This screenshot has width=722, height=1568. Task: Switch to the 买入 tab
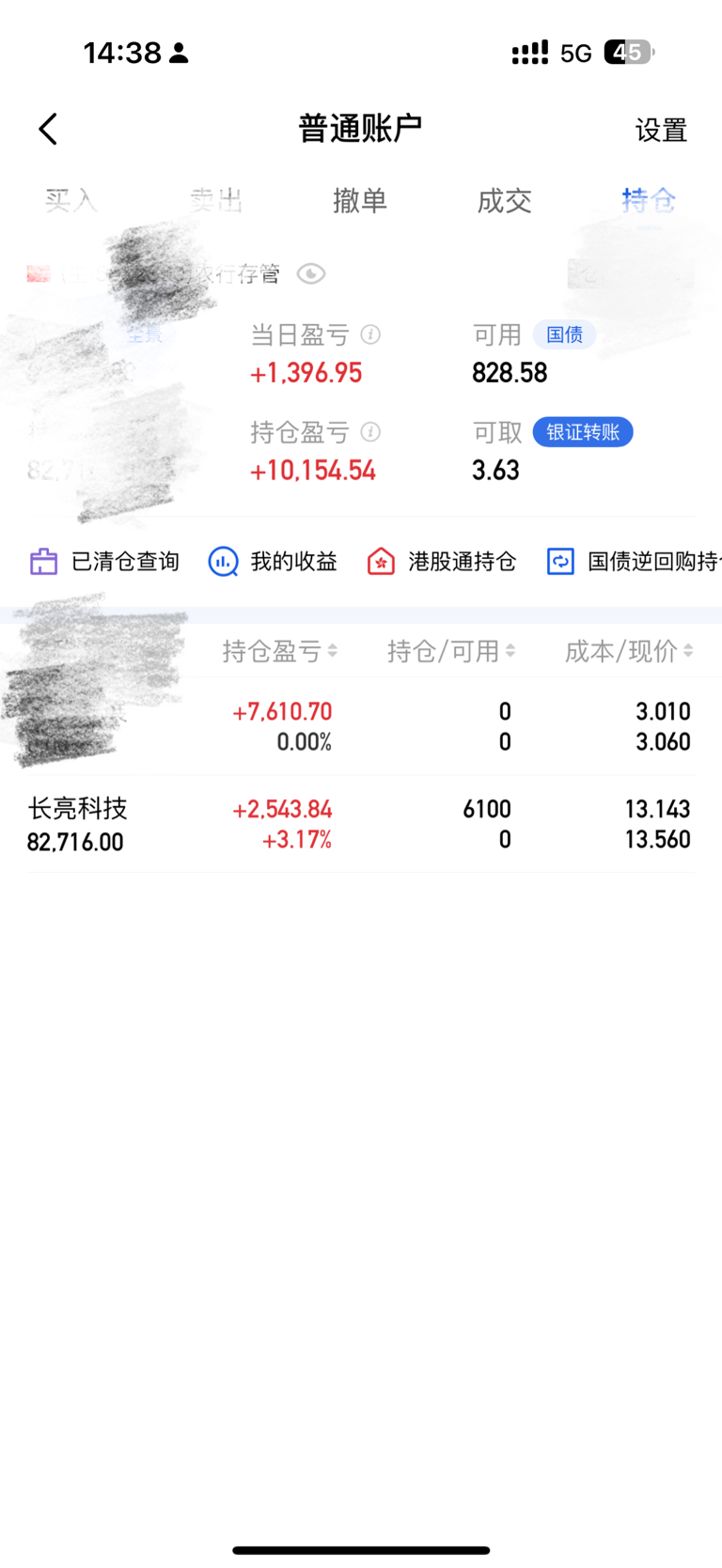[71, 200]
